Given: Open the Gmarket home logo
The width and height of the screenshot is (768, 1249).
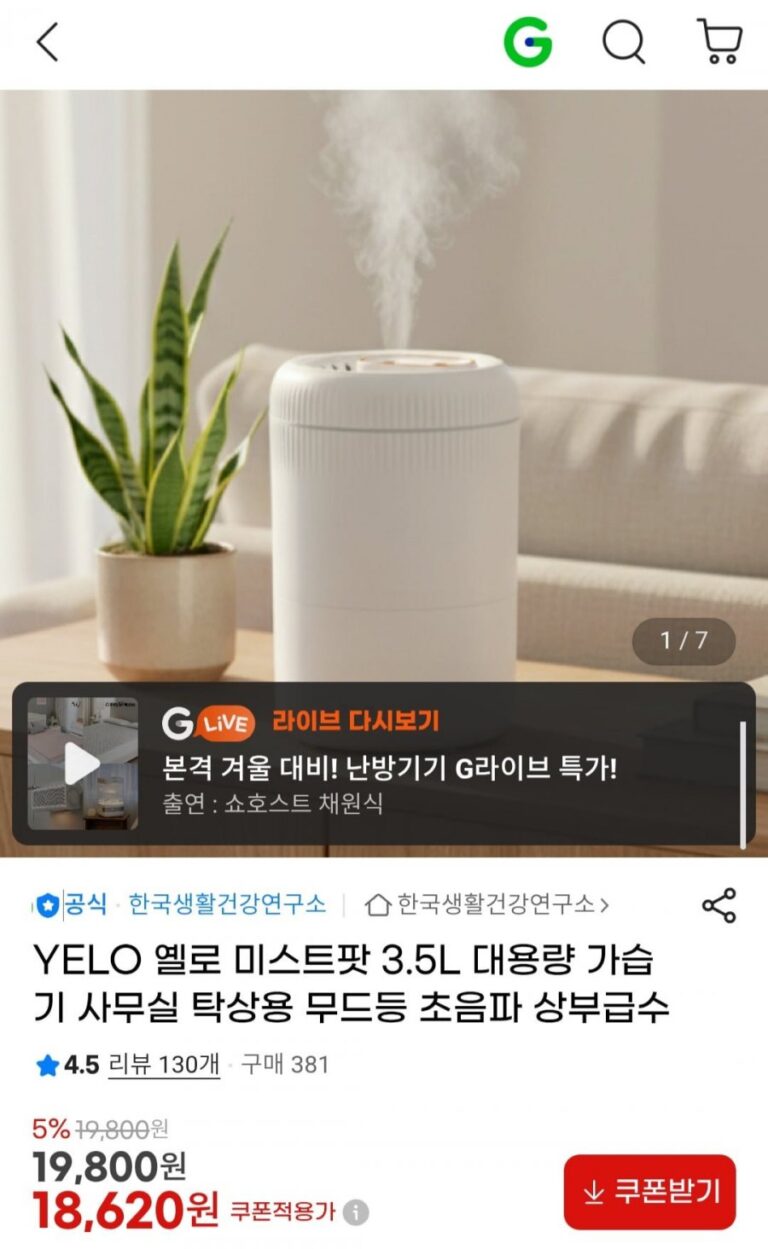Looking at the screenshot, I should tap(527, 43).
